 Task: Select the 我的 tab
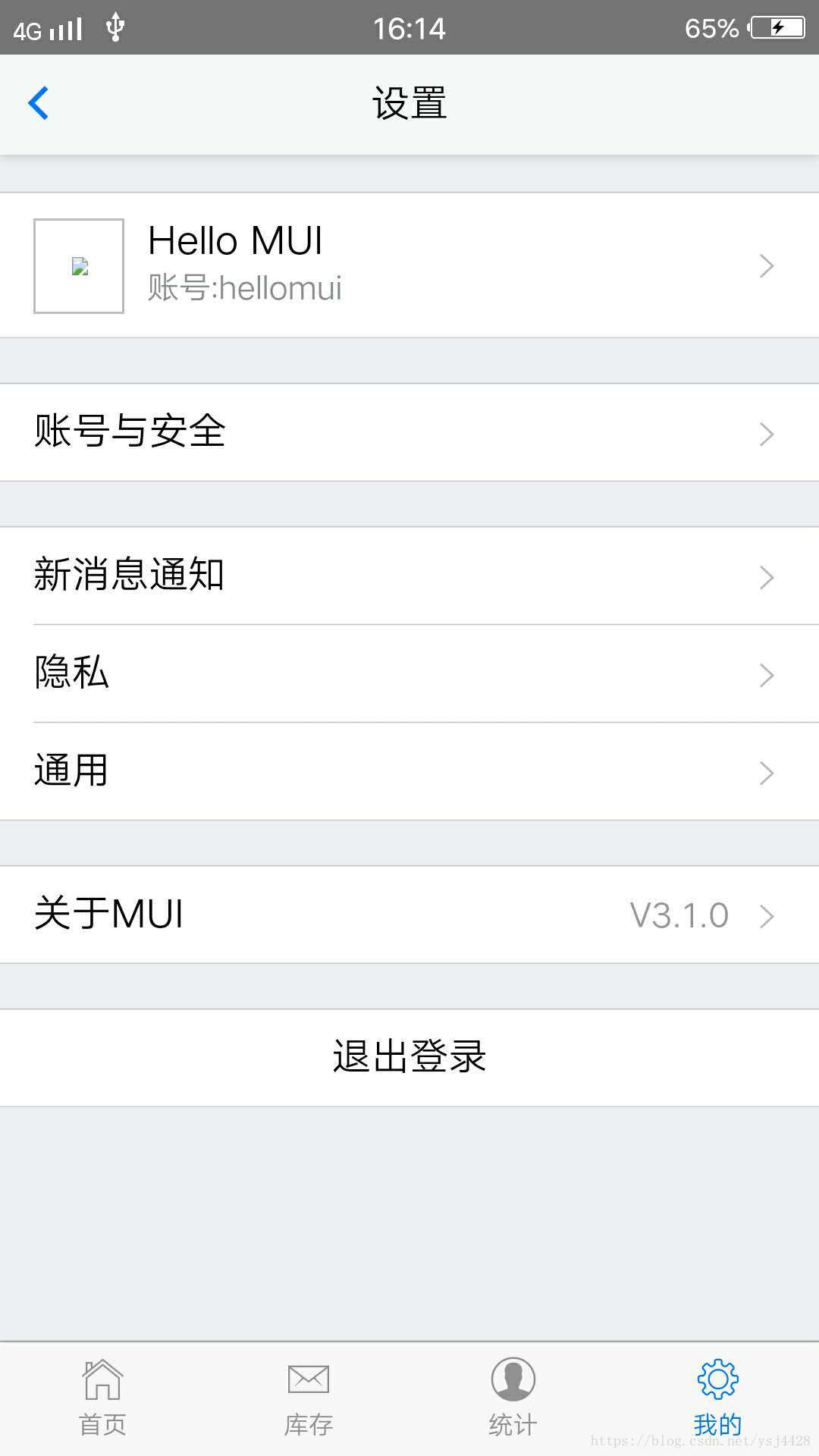click(x=717, y=1398)
